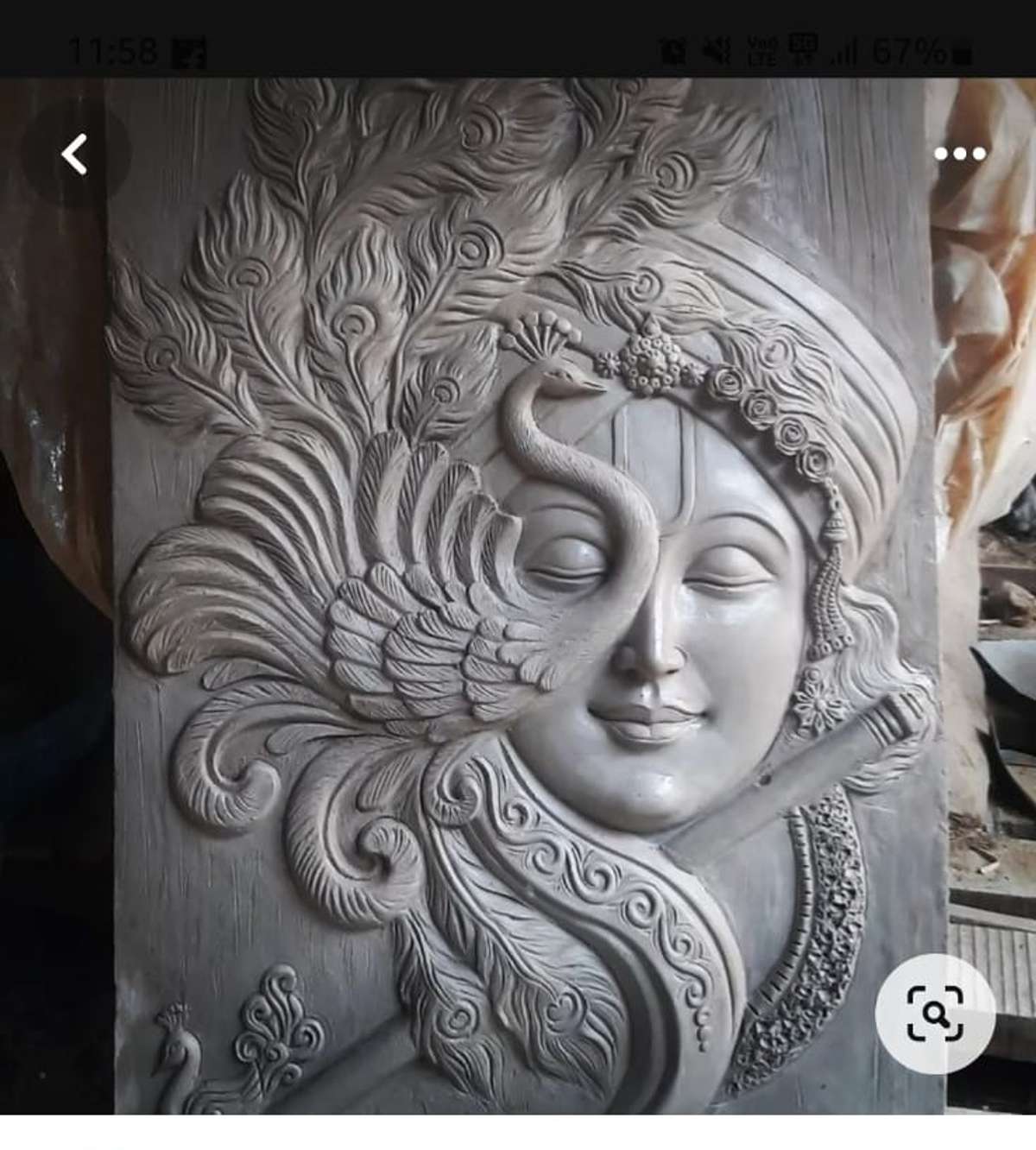Open the visual search lens button
The width and height of the screenshot is (1036, 1150).
[x=935, y=1013]
